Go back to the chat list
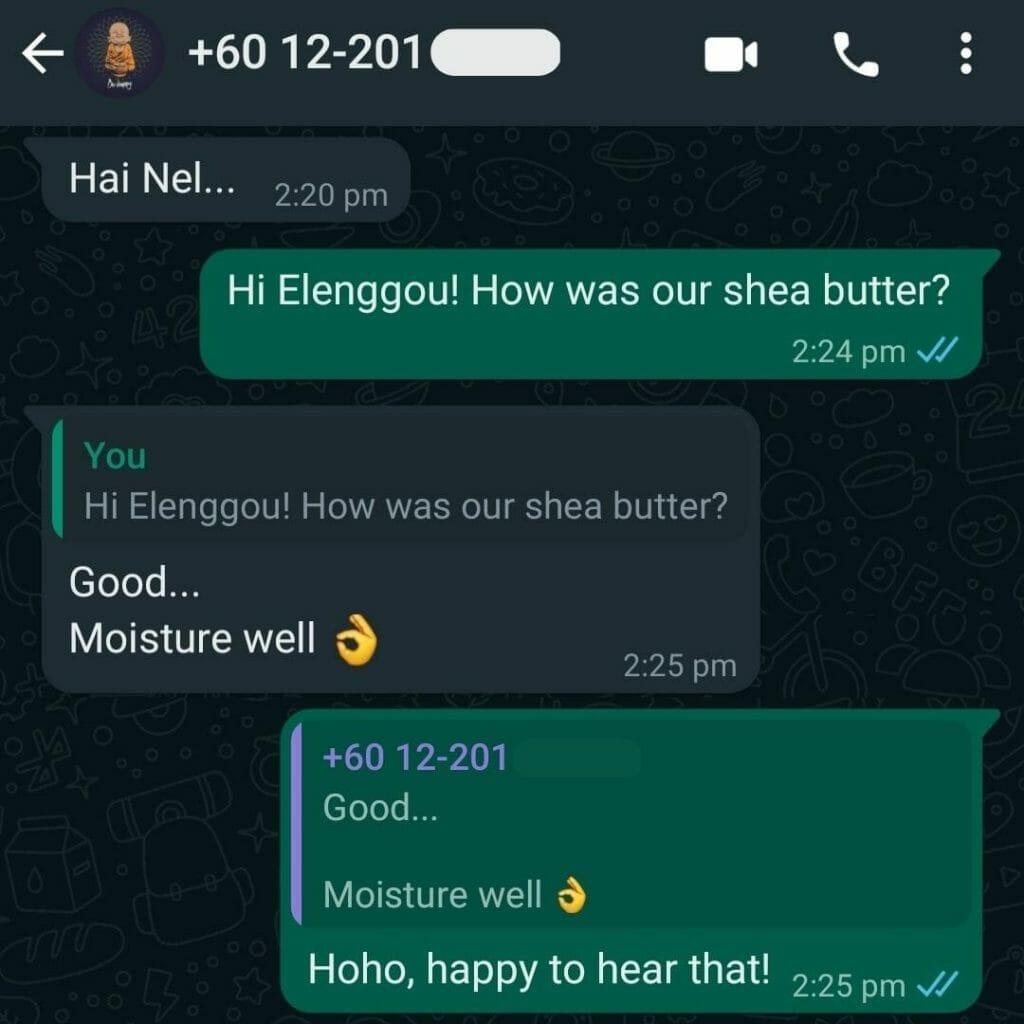1024x1024 pixels. [x=43, y=55]
